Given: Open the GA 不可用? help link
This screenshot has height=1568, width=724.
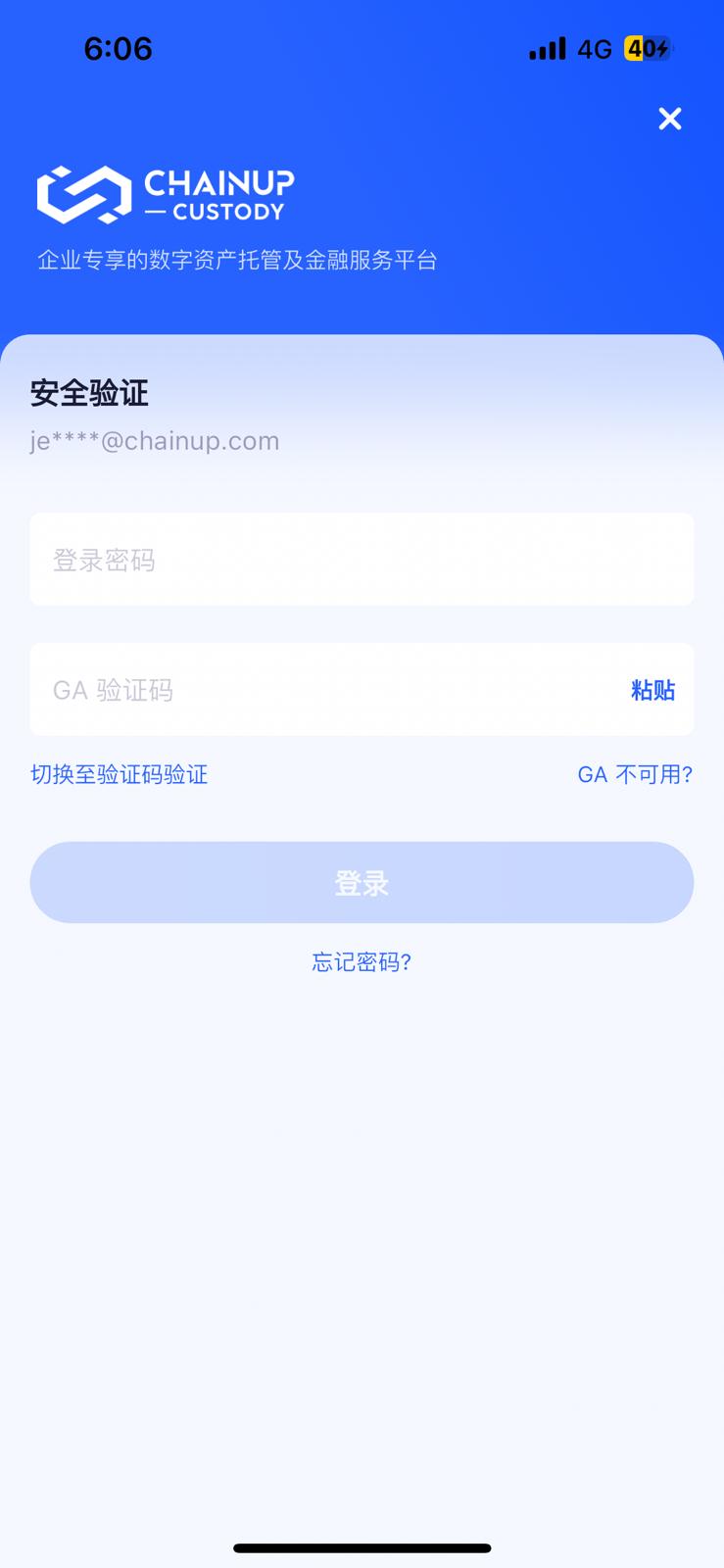Looking at the screenshot, I should pyautogui.click(x=635, y=774).
